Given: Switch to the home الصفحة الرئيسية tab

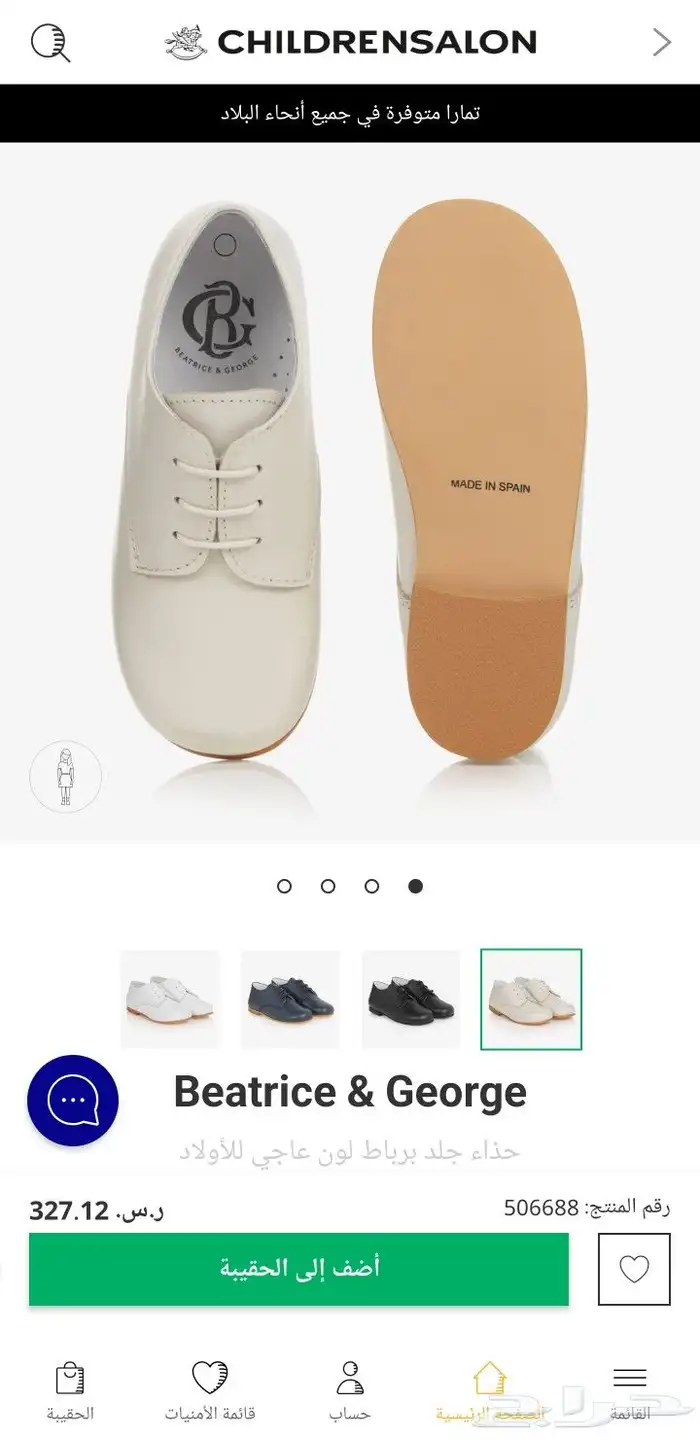Looking at the screenshot, I should 490,1390.
